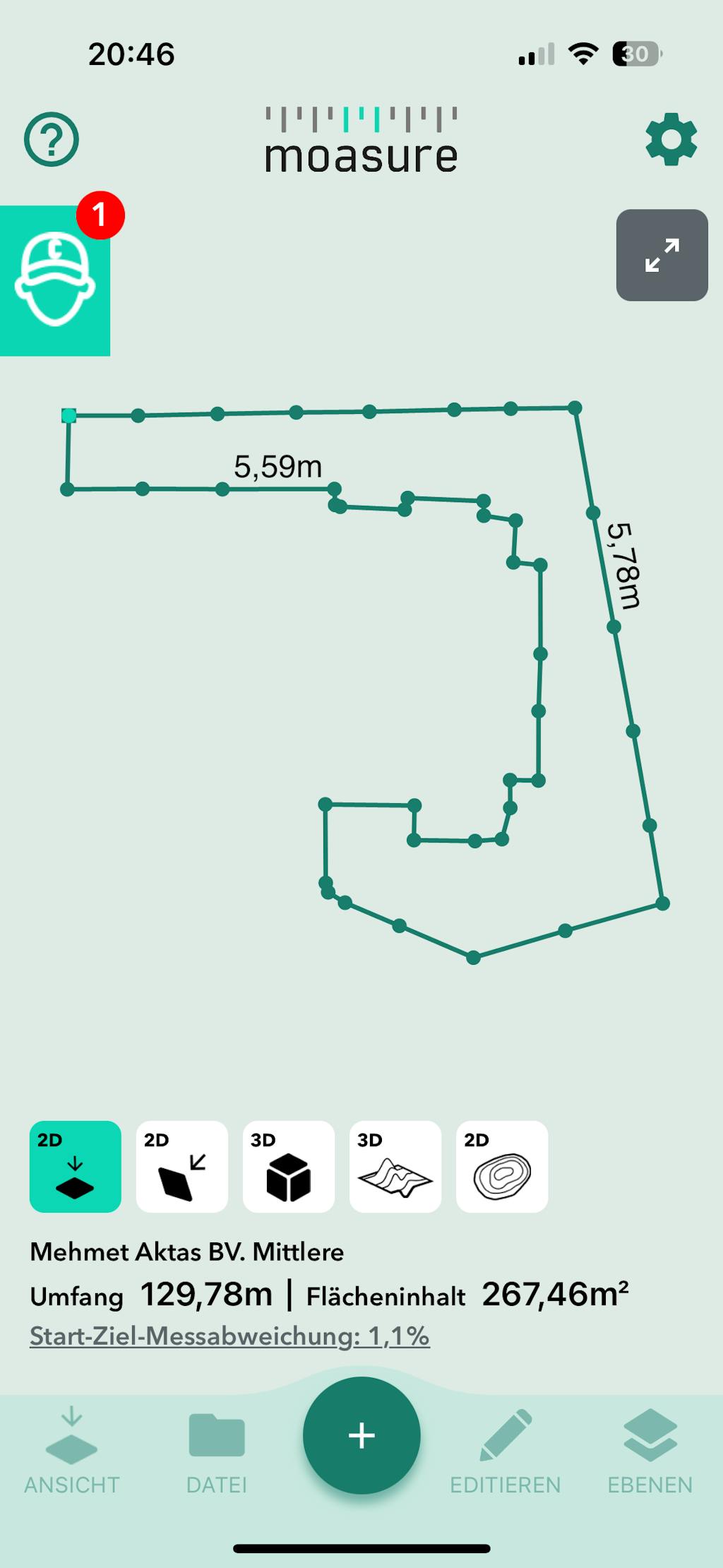Switch to 3D cube view
The image size is (723, 1568).
289,1167
